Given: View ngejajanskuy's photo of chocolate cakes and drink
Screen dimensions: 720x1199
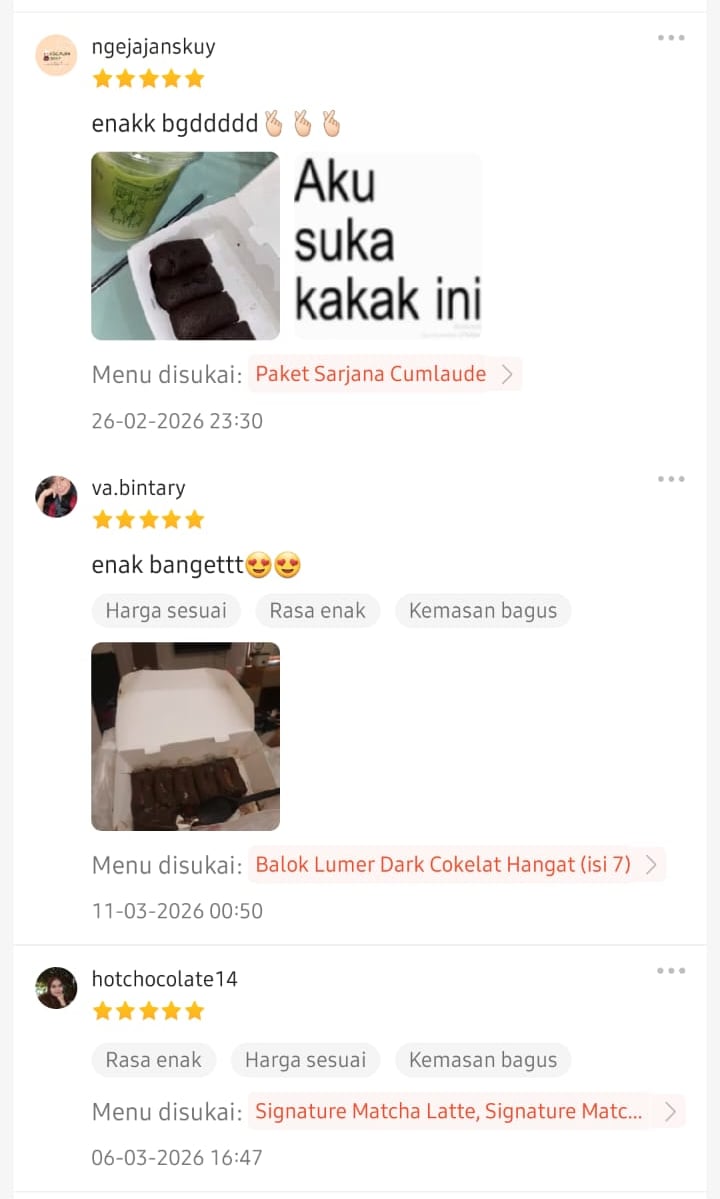Looking at the screenshot, I should [185, 246].
